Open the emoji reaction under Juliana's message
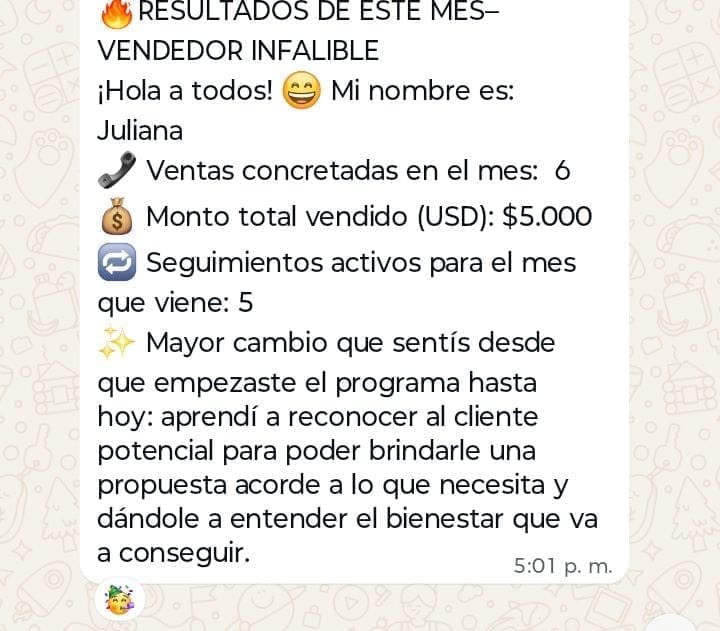 pyautogui.click(x=120, y=600)
